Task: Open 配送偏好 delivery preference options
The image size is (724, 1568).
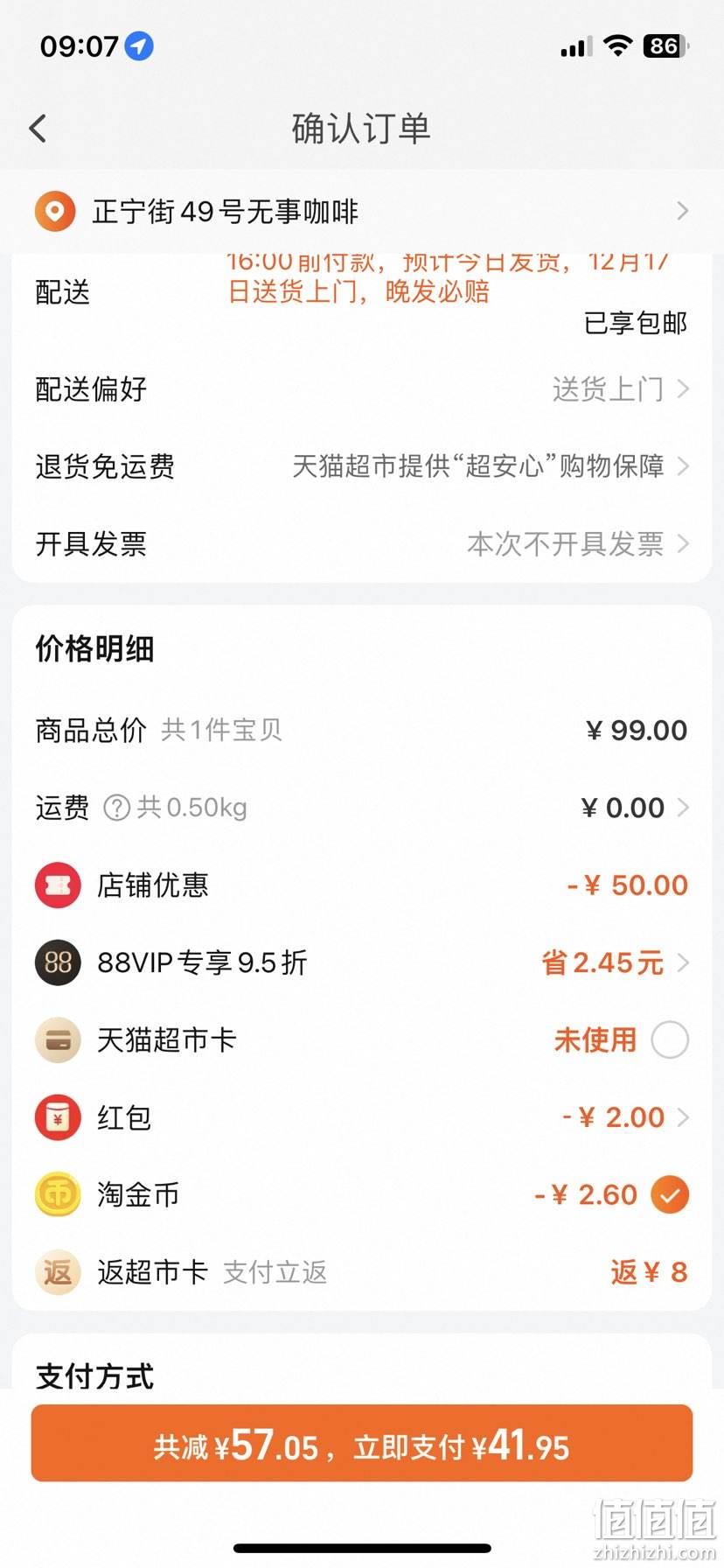Action: (x=362, y=389)
